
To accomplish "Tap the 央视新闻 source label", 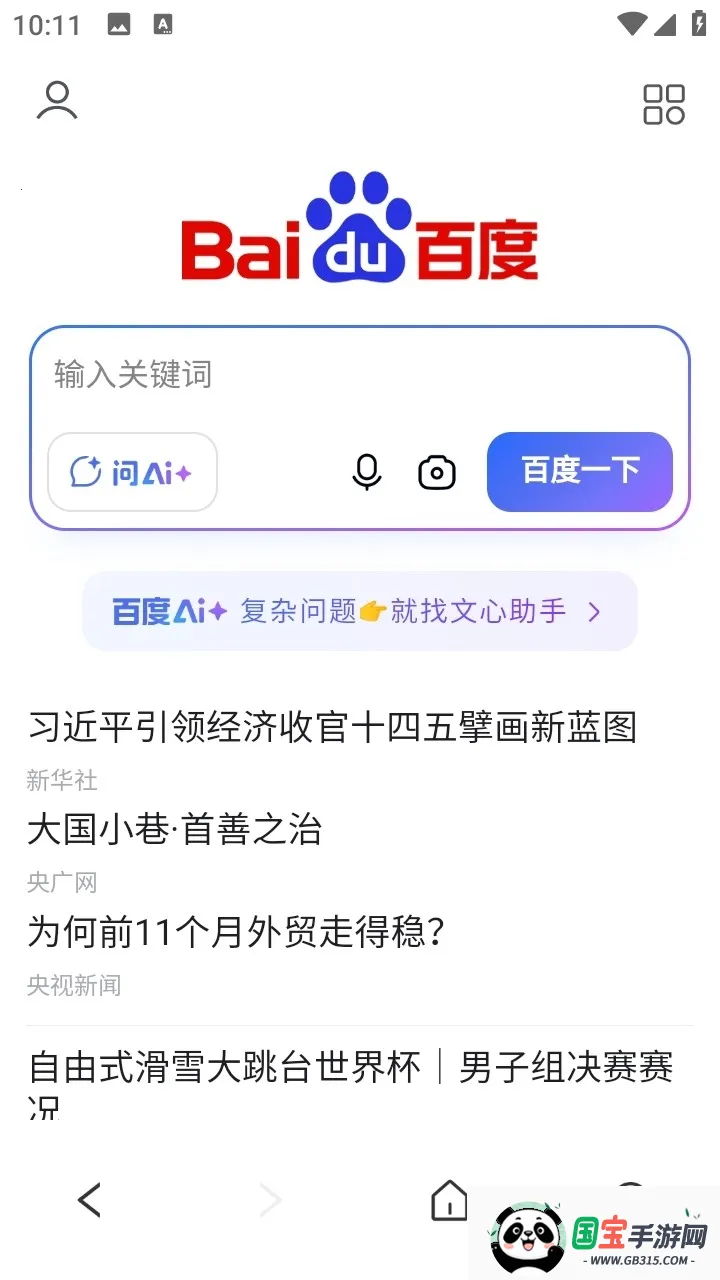I will tap(72, 985).
